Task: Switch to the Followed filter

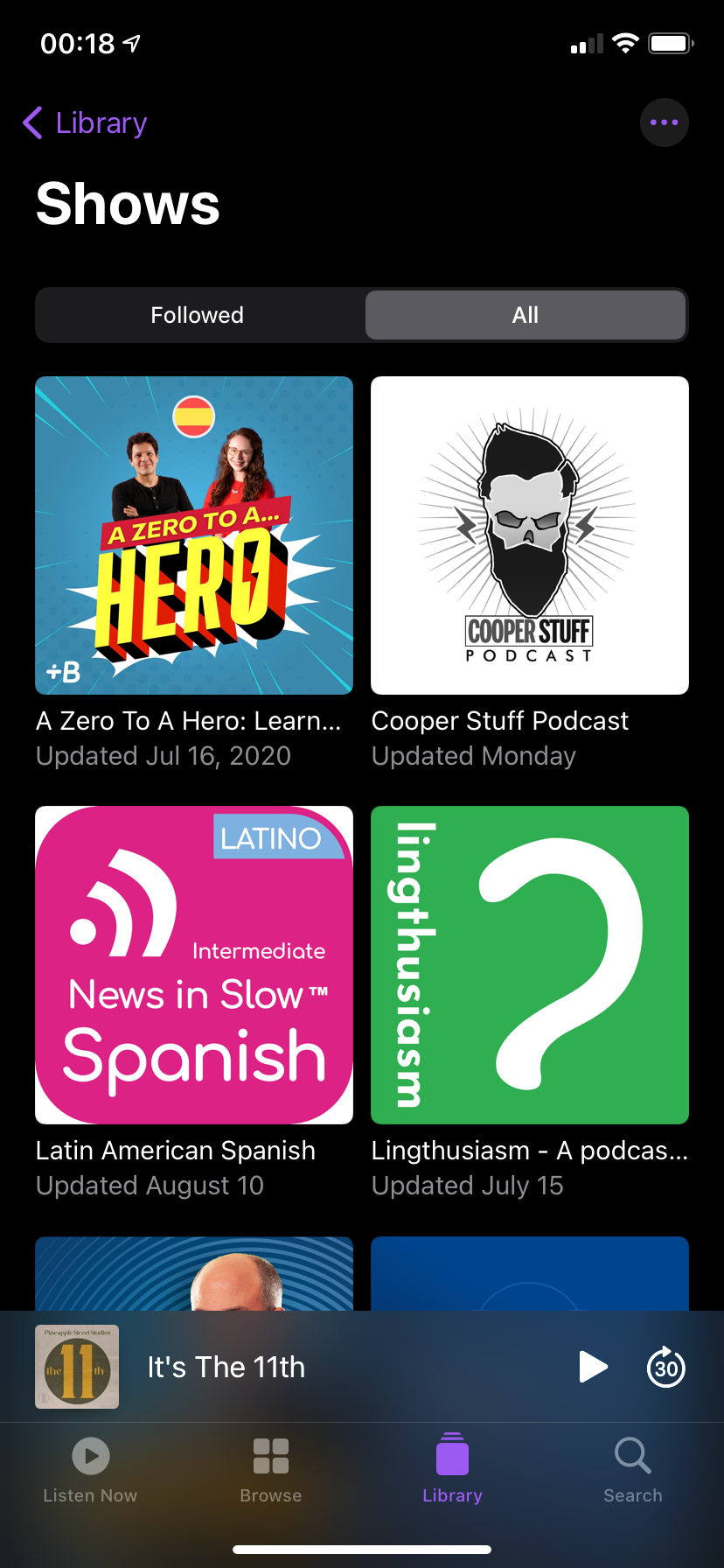Action: 198,314
